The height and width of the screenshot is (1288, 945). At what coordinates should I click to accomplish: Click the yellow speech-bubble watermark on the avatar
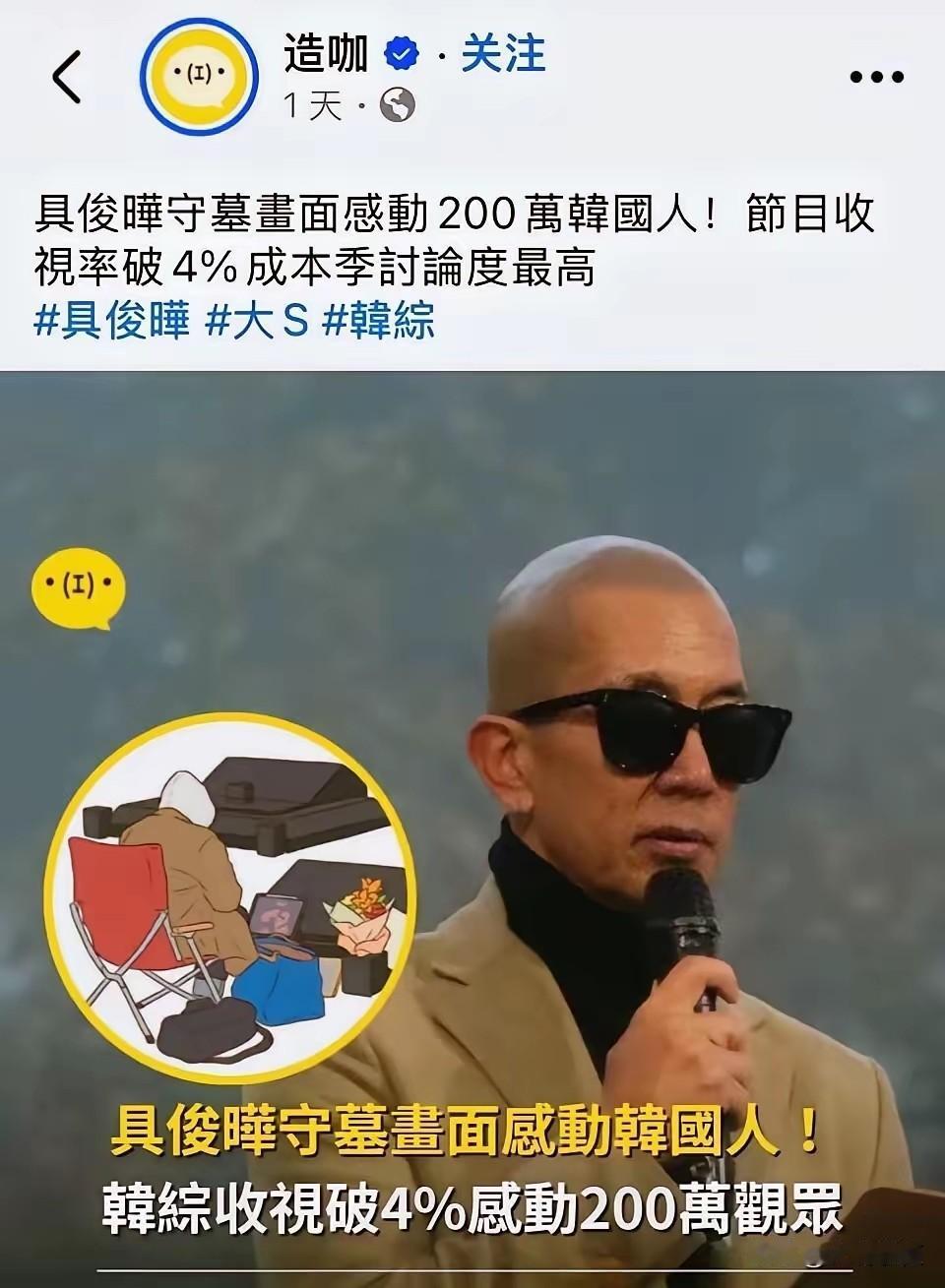pyautogui.click(x=197, y=75)
